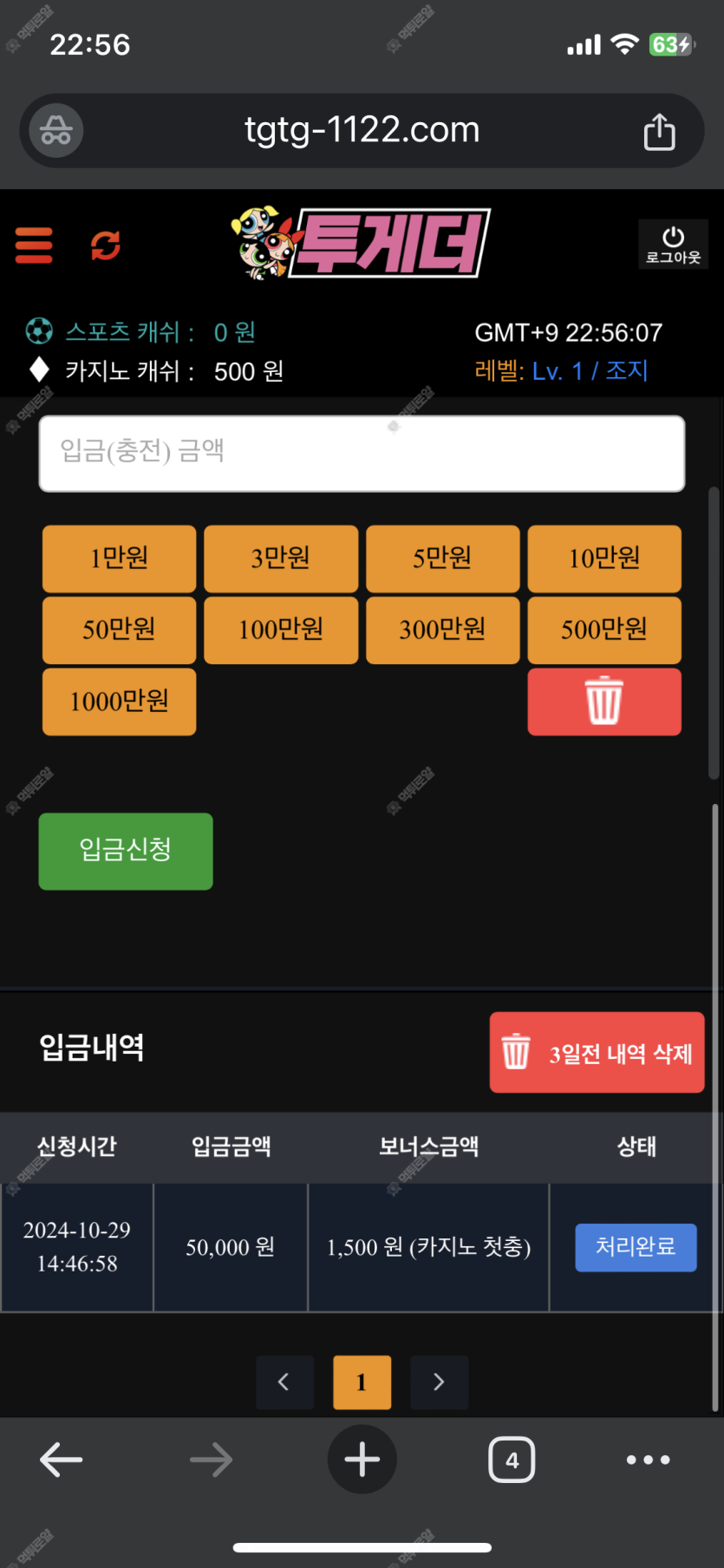Select the 1만원 amount button
The image size is (724, 1568).
119,559
